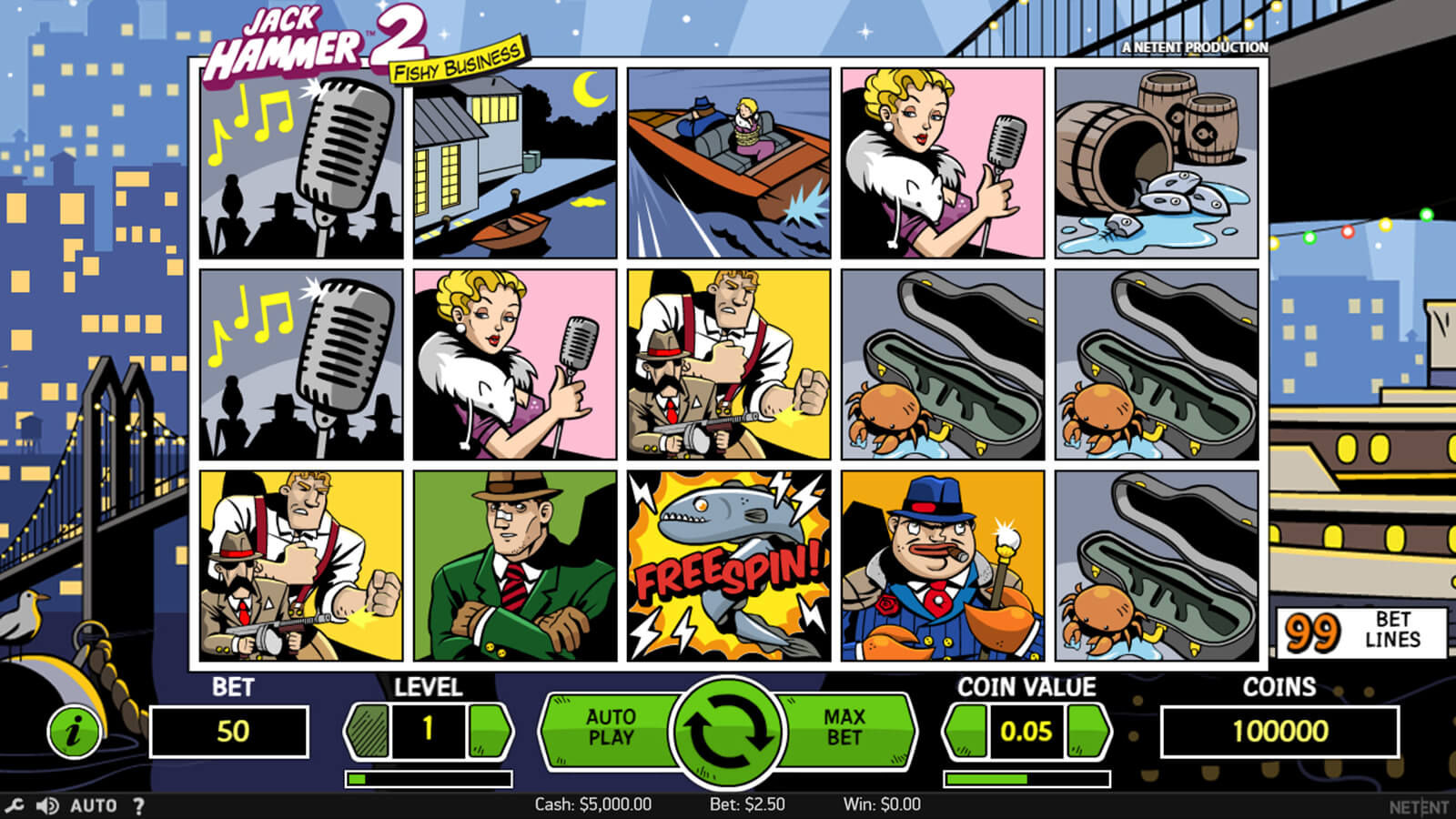Select Max Bet
This screenshot has height=819, width=1456.
844,728
